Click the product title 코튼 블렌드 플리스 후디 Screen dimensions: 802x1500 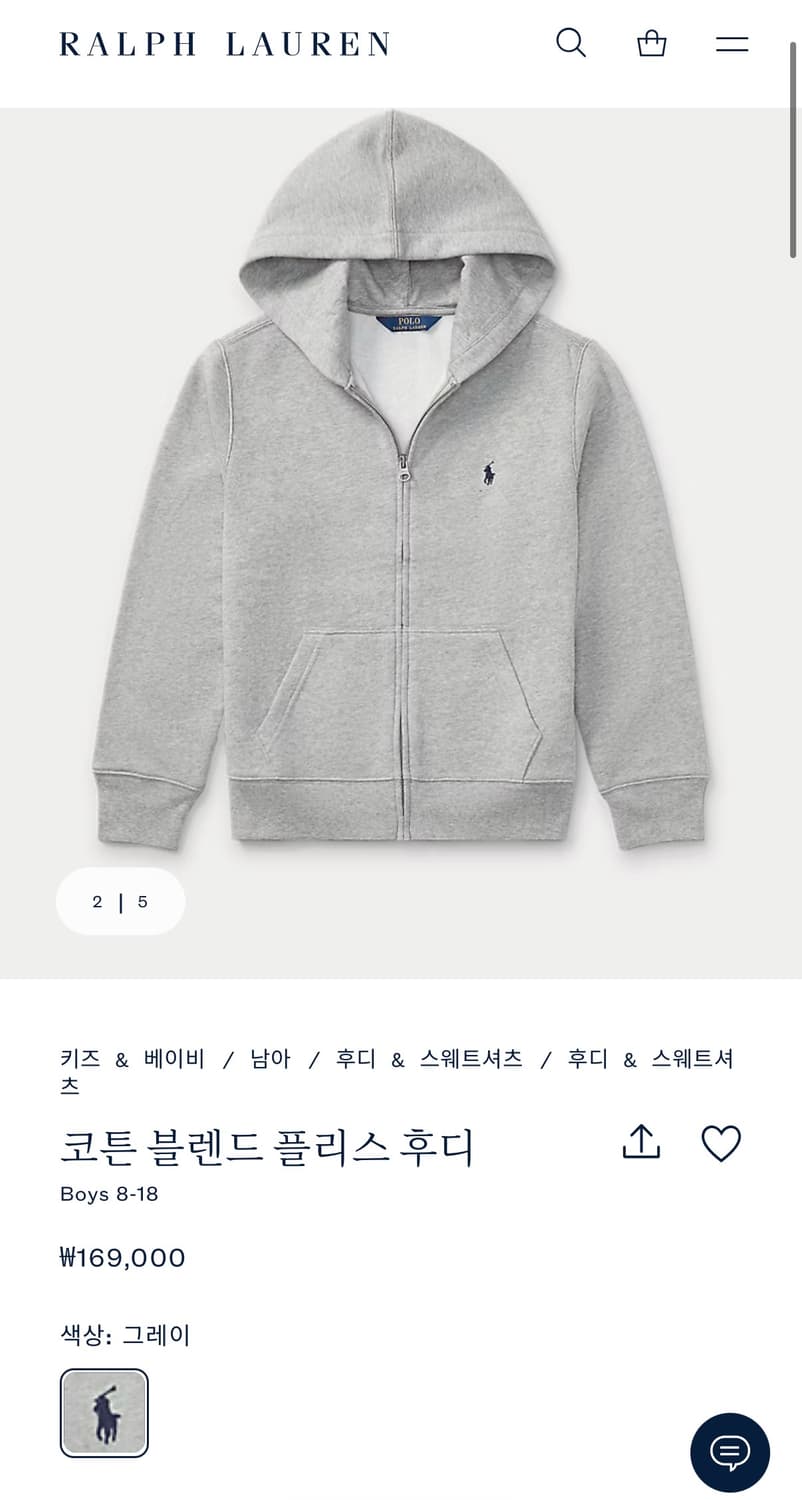point(266,1148)
